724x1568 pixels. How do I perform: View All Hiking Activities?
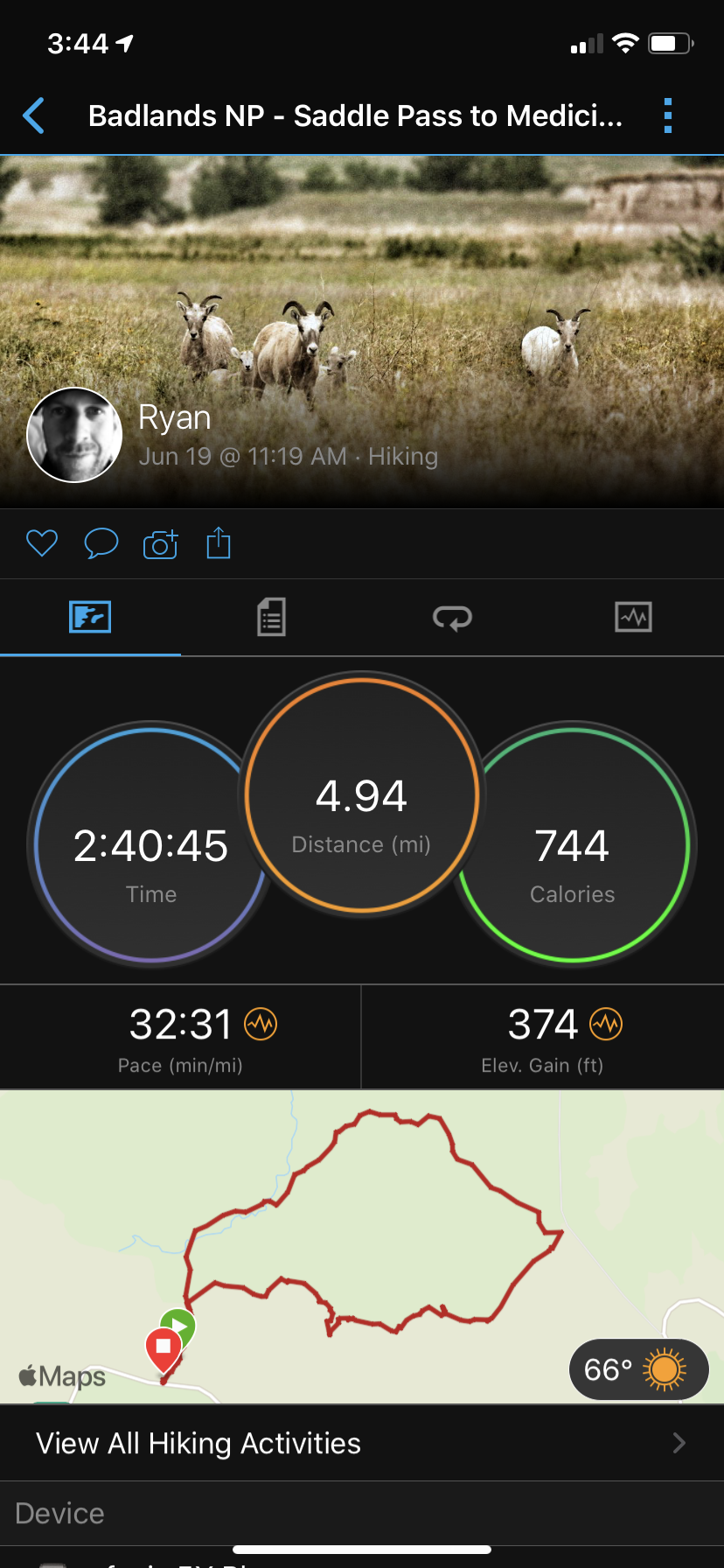pos(361,1443)
